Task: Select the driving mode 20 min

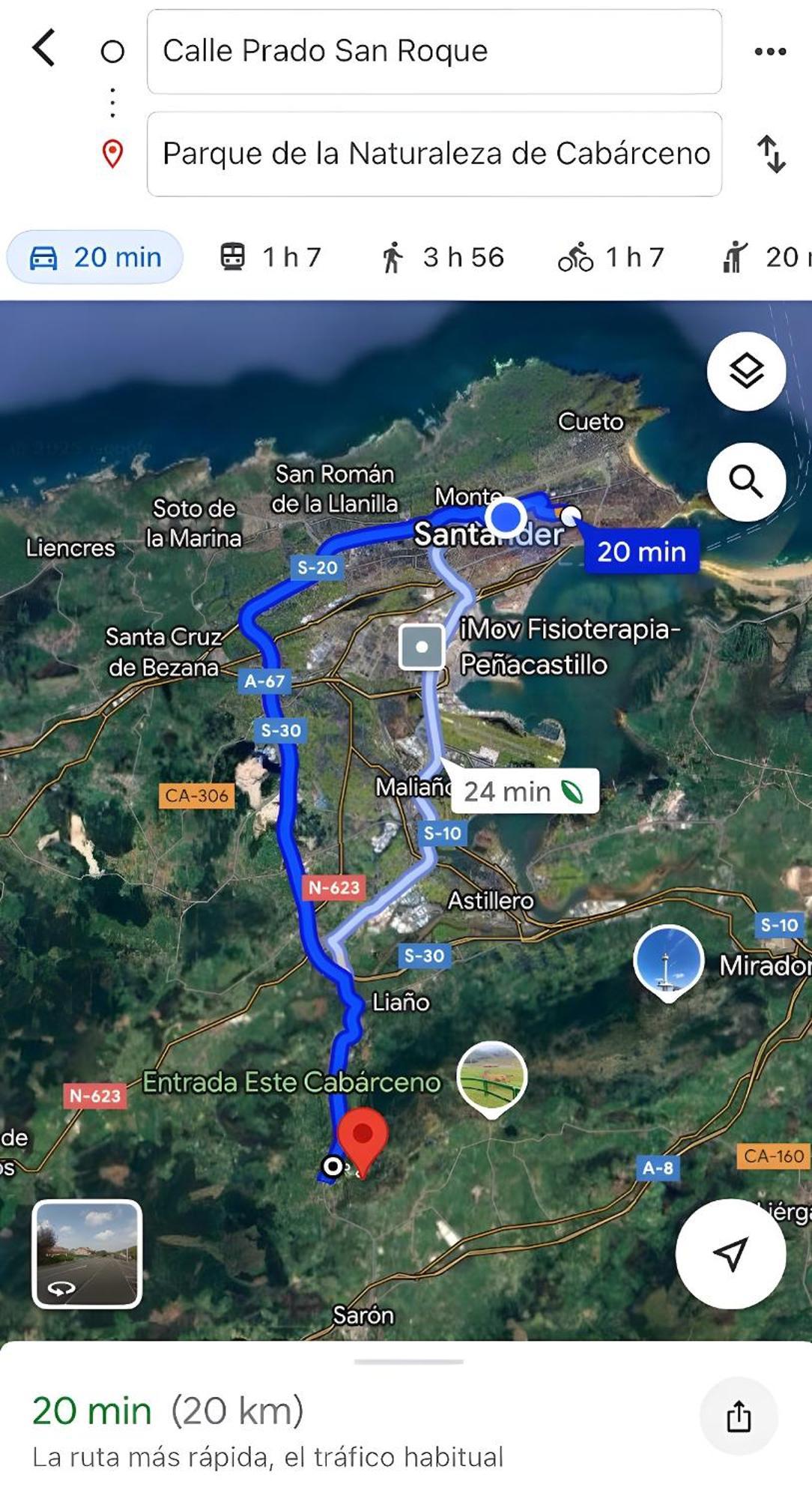Action: (x=95, y=257)
